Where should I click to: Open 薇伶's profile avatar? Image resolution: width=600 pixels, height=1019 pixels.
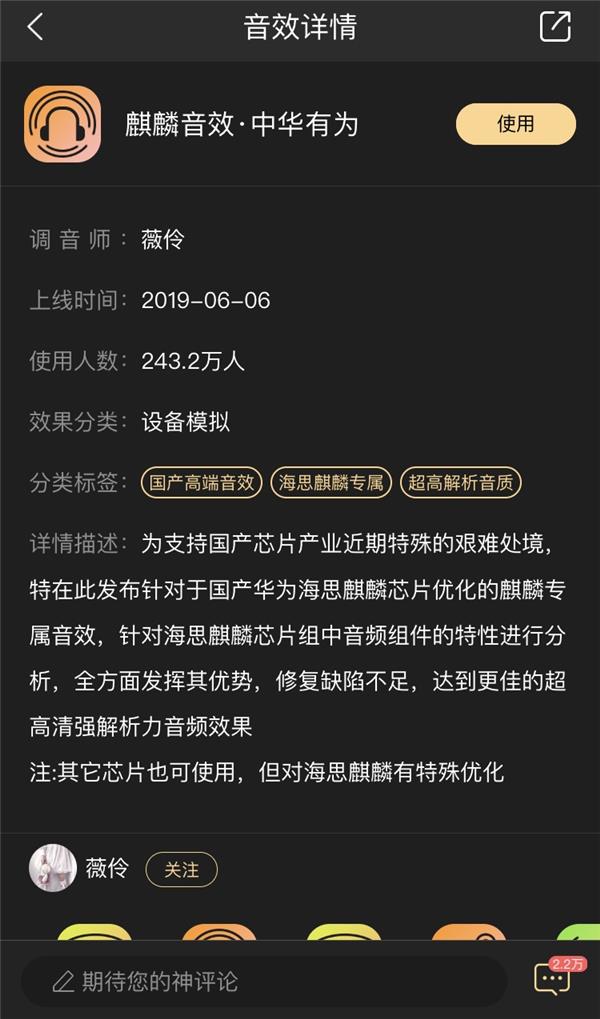click(53, 868)
